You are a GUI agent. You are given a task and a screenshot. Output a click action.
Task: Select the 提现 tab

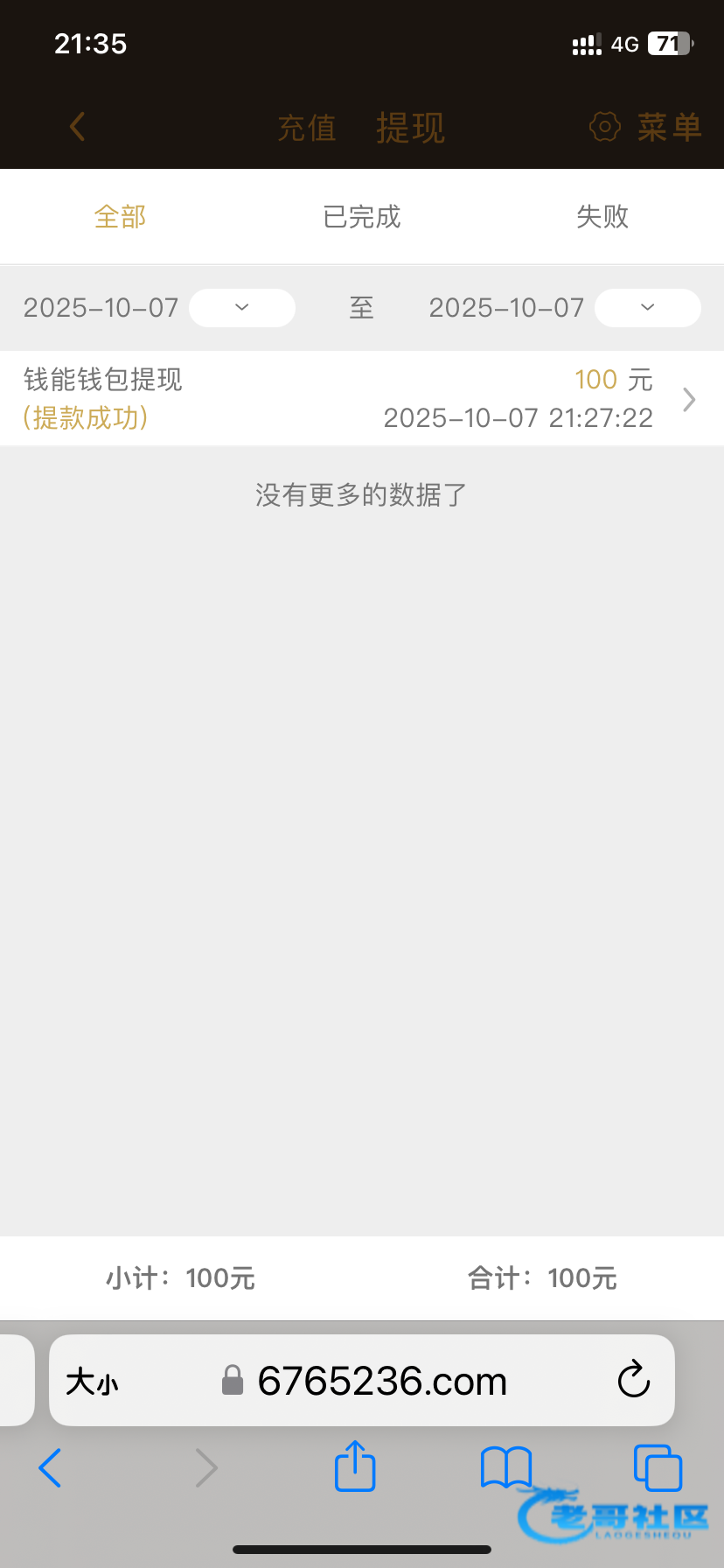tap(410, 129)
